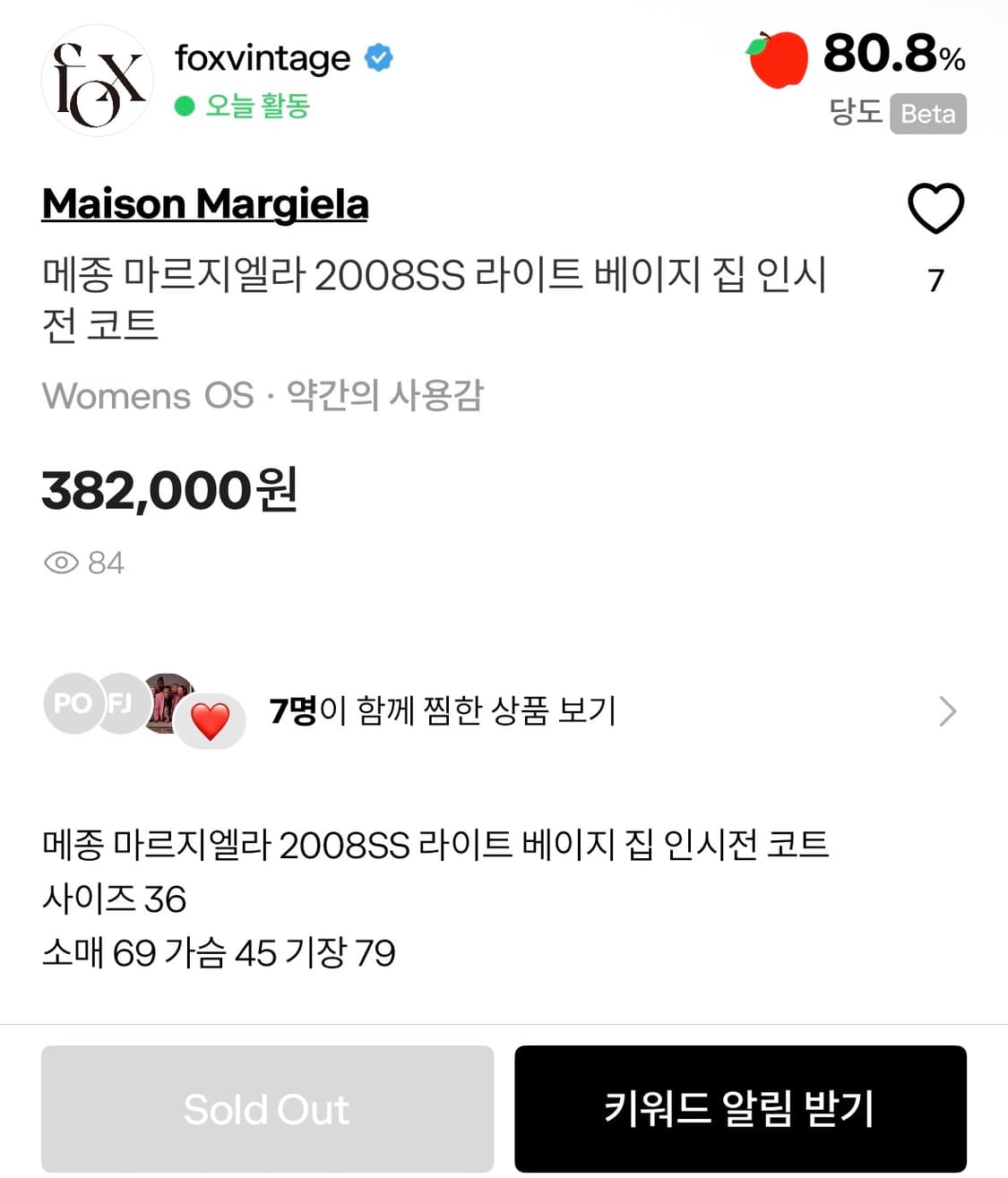Tap the FJ liker avatar
The height and width of the screenshot is (1178, 1008).
[x=119, y=705]
